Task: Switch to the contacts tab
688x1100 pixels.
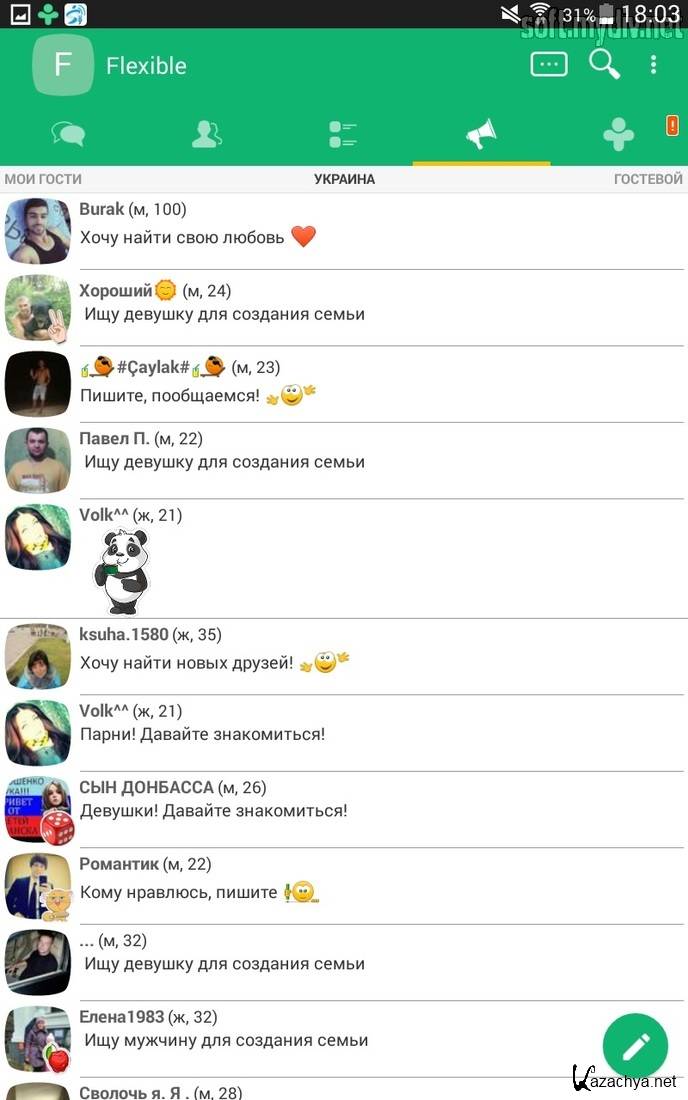Action: coord(206,135)
